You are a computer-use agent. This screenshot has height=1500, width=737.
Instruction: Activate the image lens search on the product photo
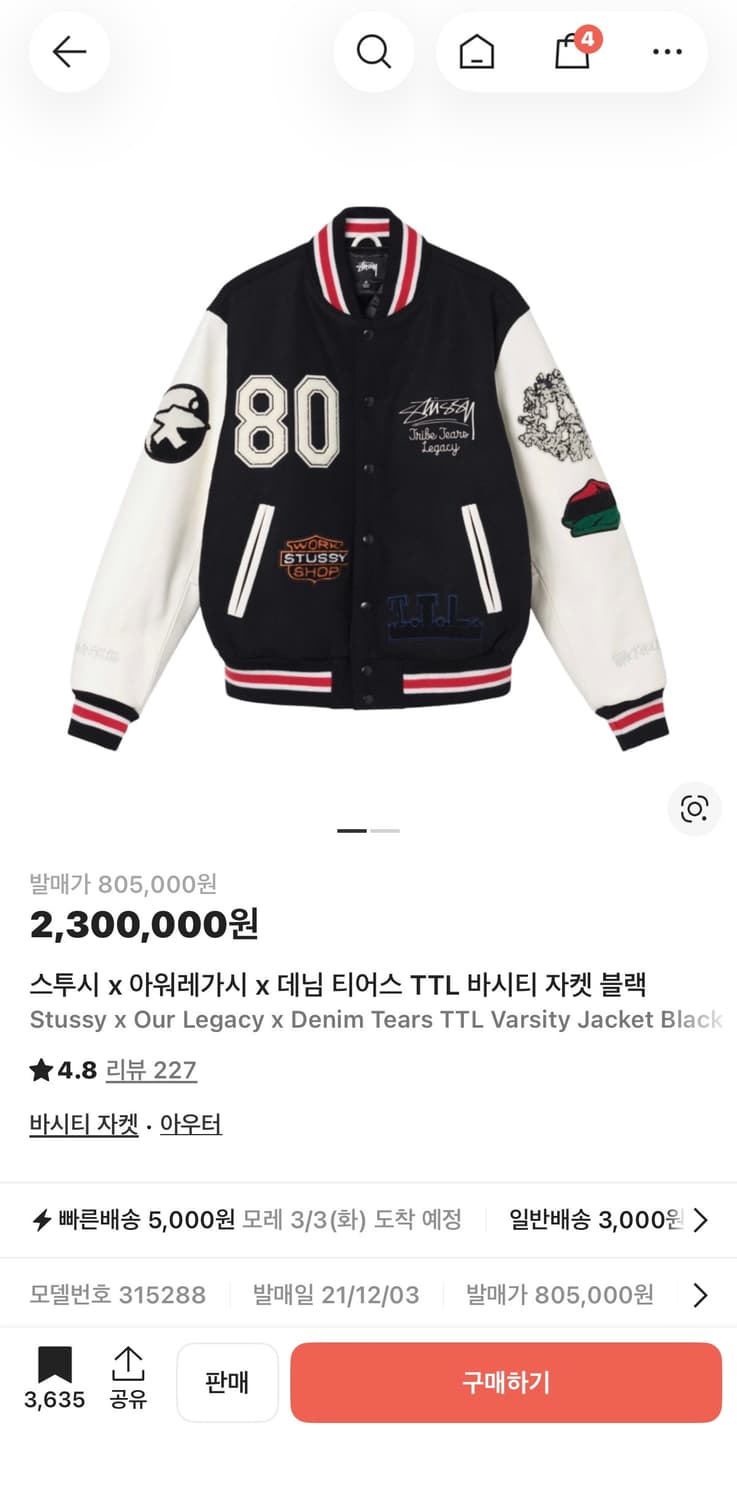694,809
